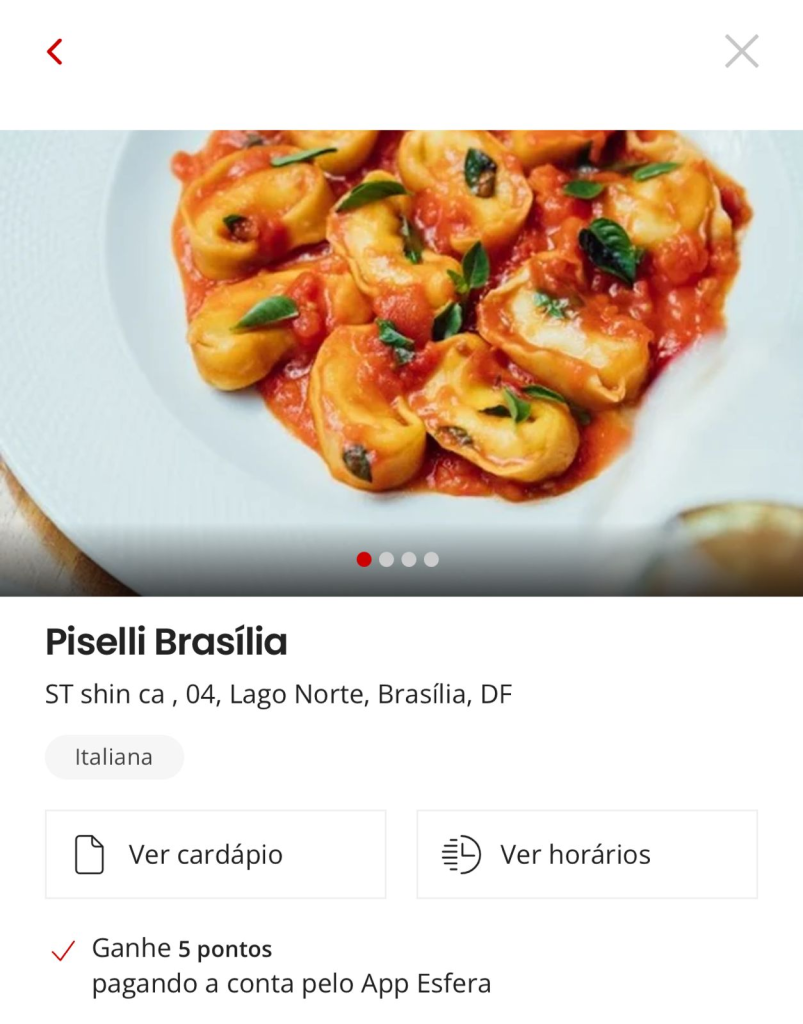
Task: Check opening hours with Ver horários
Action: pos(587,854)
